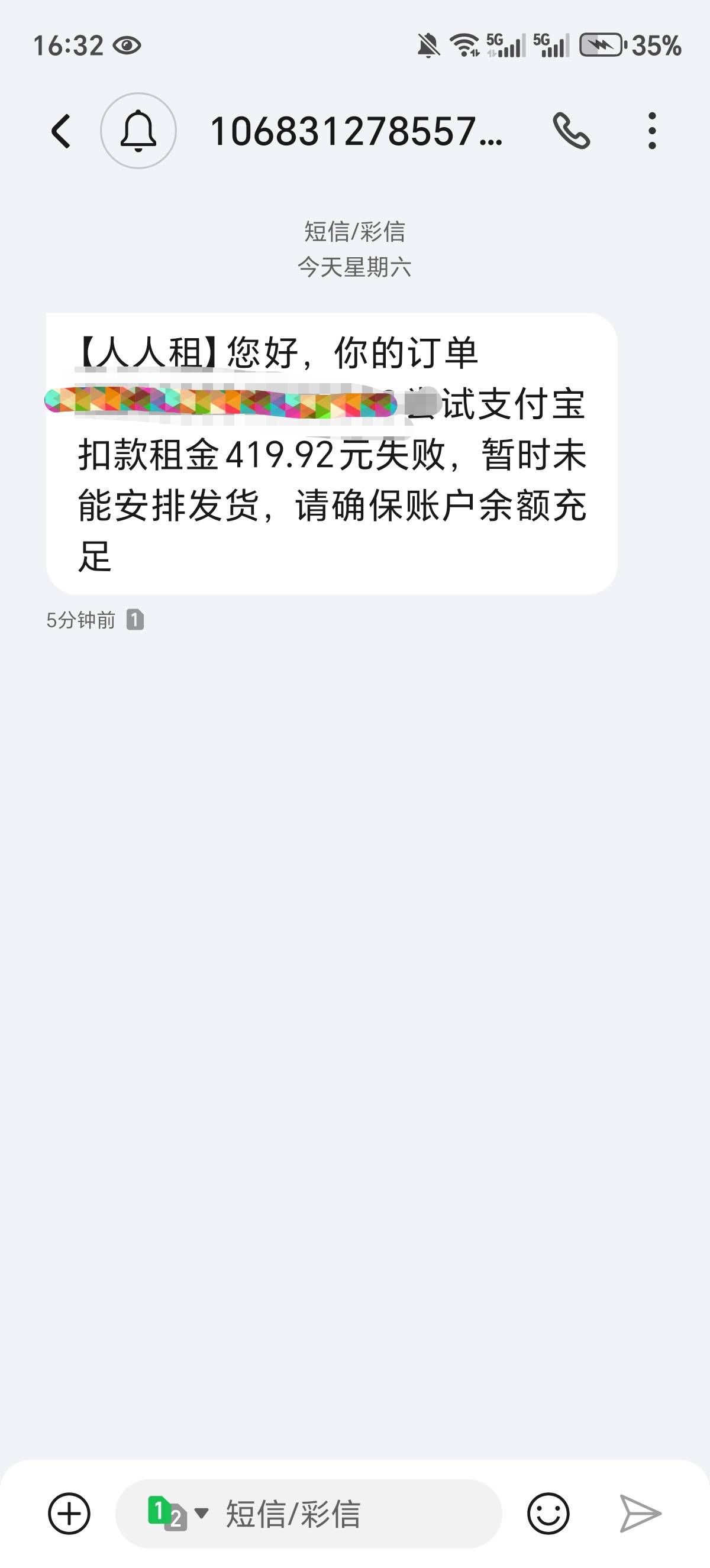Tap the sender bell avatar
The height and width of the screenshot is (1568, 710).
click(138, 131)
